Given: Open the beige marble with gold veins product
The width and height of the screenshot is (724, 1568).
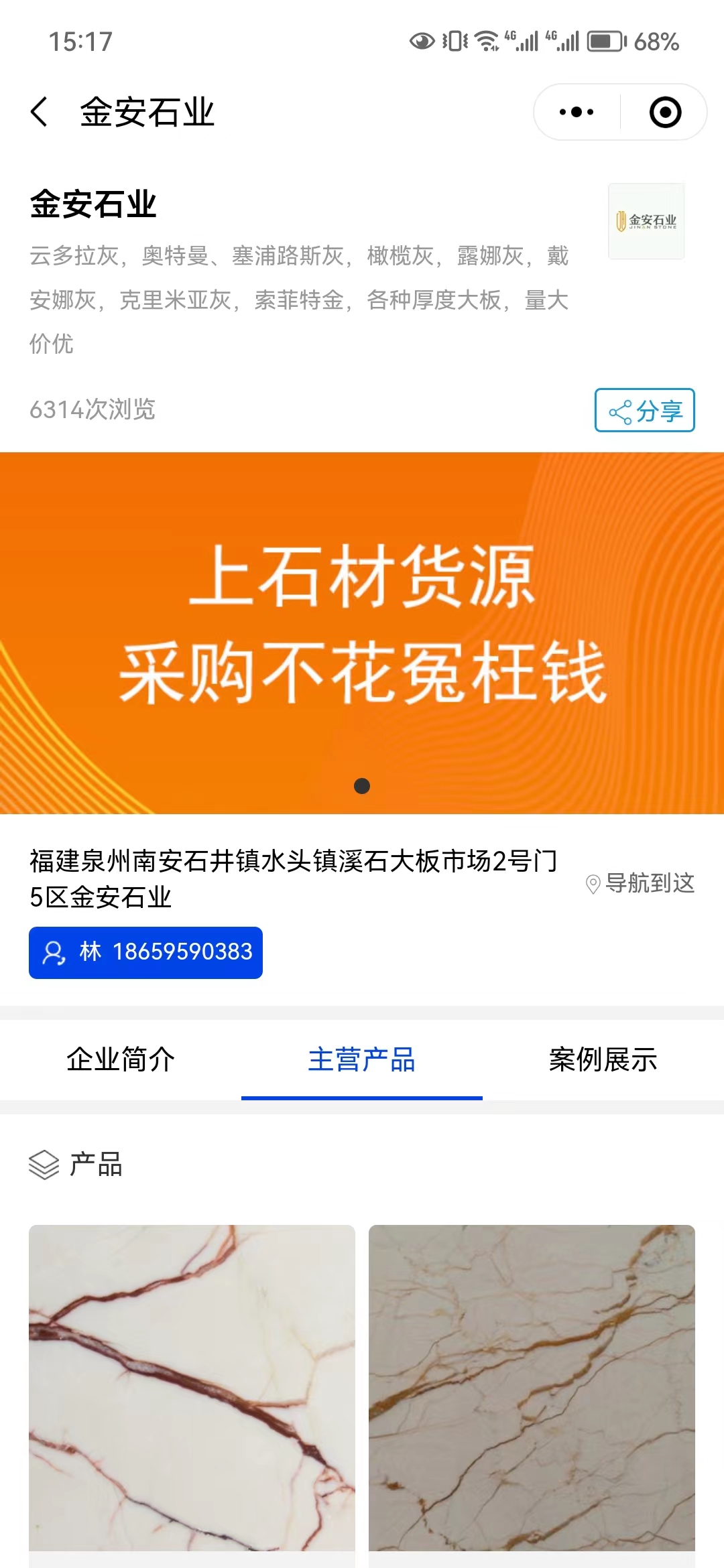Looking at the screenshot, I should pos(532,1387).
